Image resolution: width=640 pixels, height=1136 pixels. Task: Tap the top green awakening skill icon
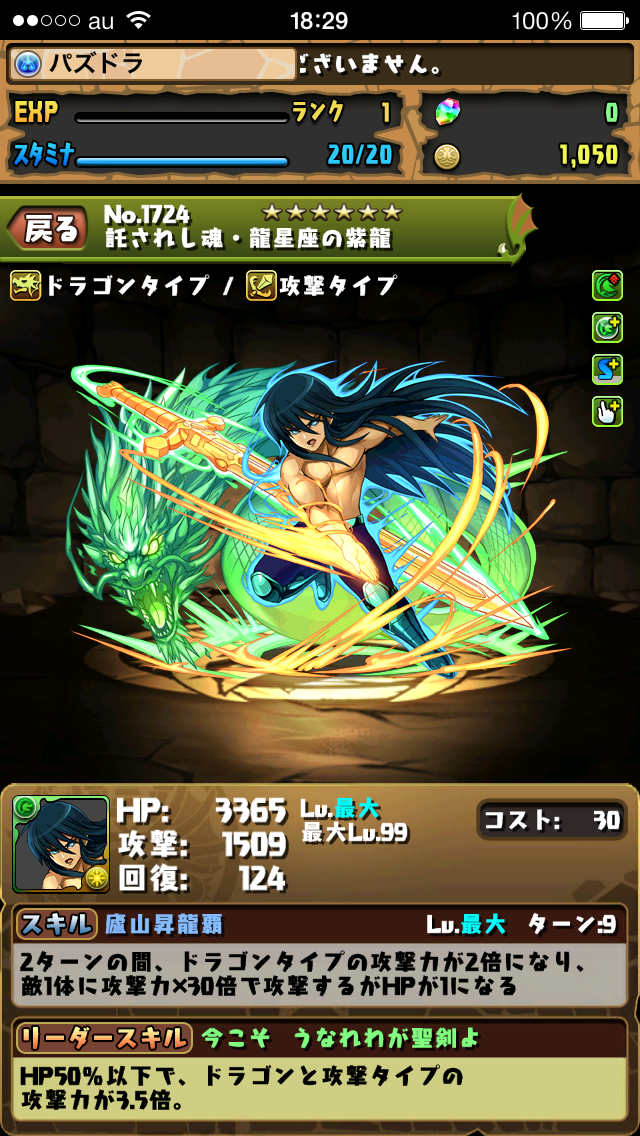pos(607,286)
